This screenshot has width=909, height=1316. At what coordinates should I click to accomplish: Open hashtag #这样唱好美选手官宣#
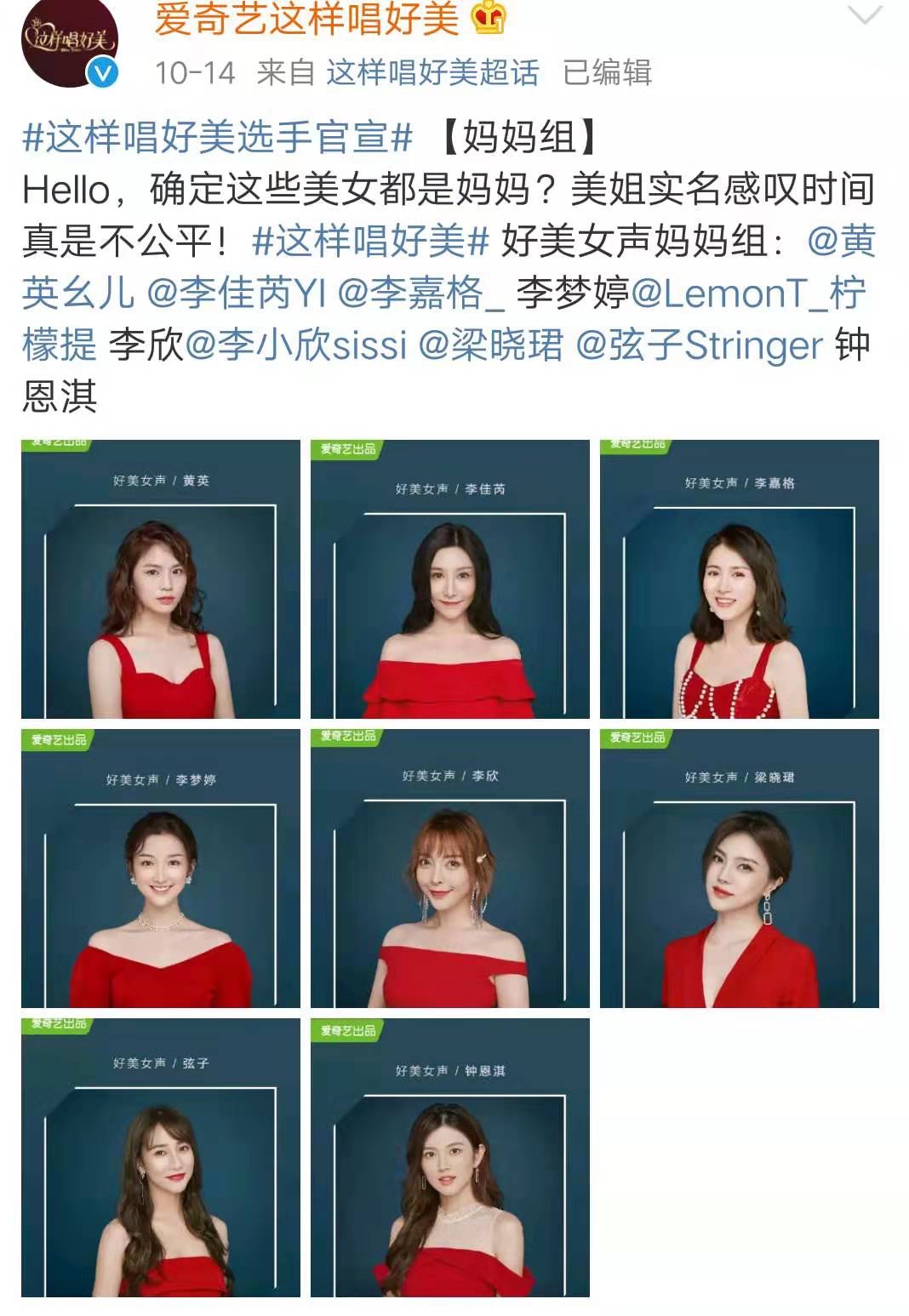[x=218, y=138]
